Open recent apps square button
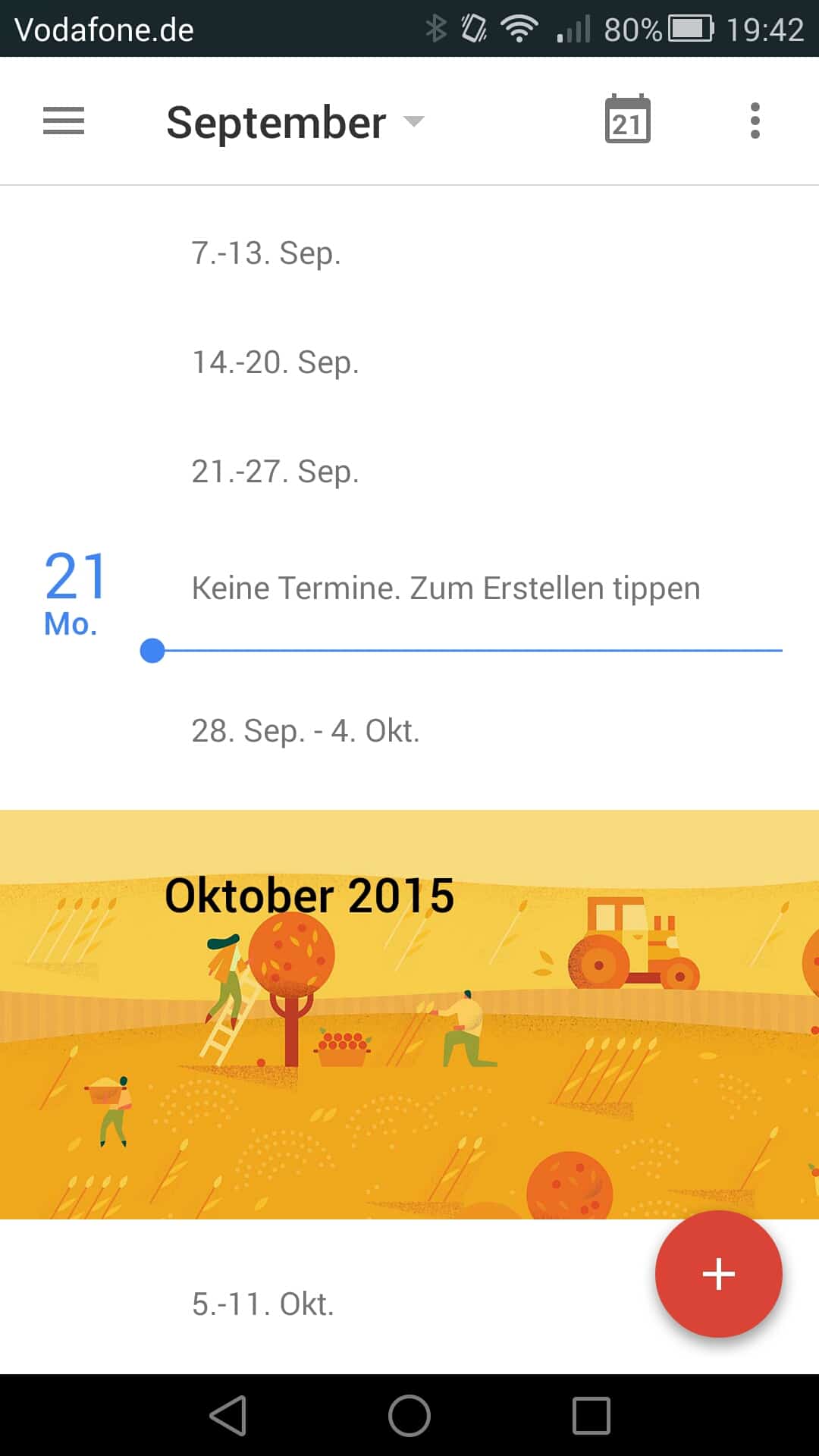Image resolution: width=819 pixels, height=1456 pixels. 591,1416
